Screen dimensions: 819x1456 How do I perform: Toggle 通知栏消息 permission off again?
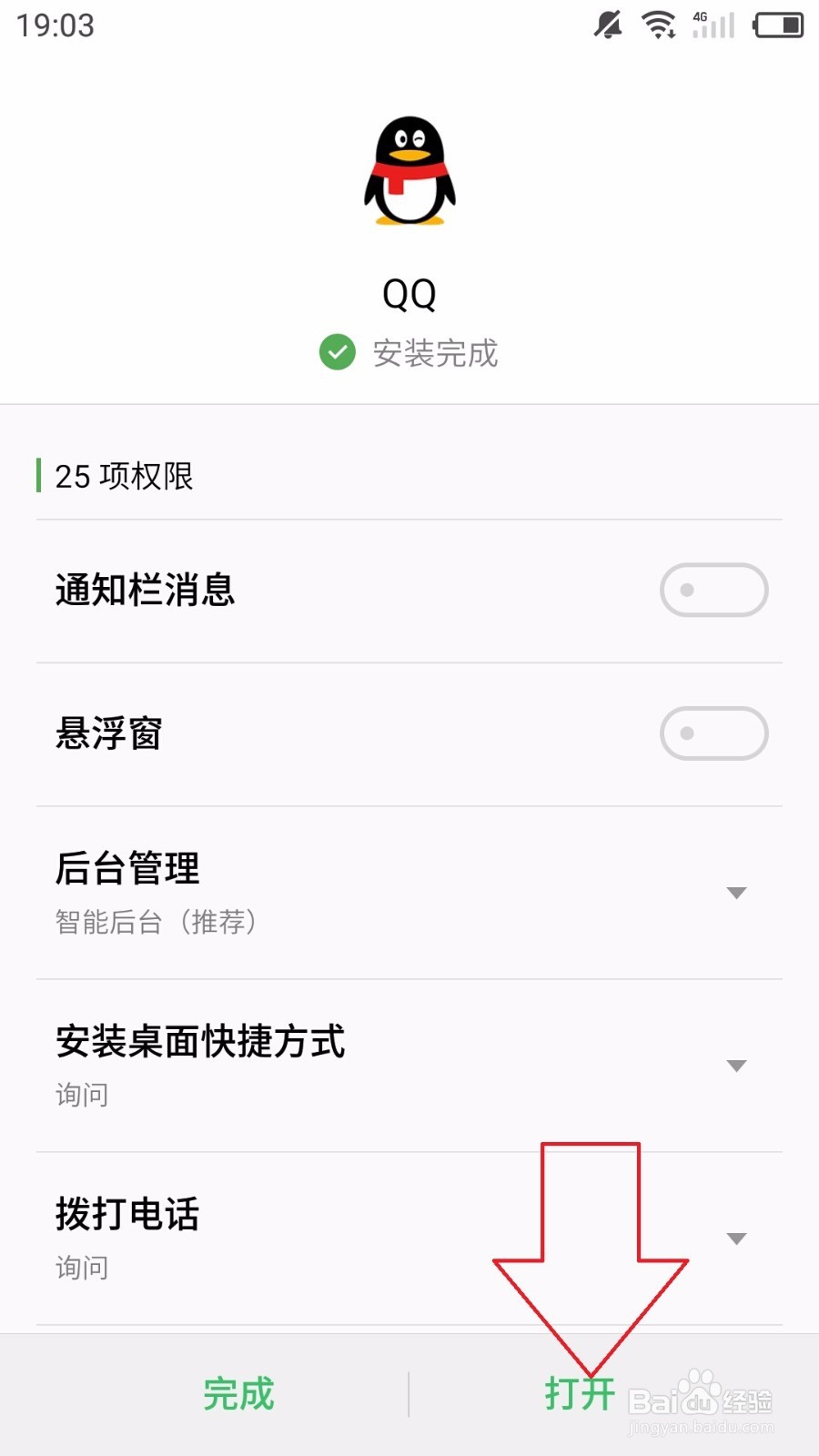click(x=713, y=590)
